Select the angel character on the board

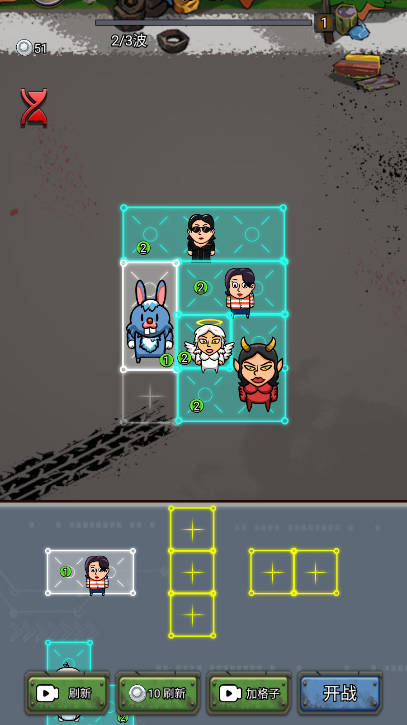(x=209, y=345)
